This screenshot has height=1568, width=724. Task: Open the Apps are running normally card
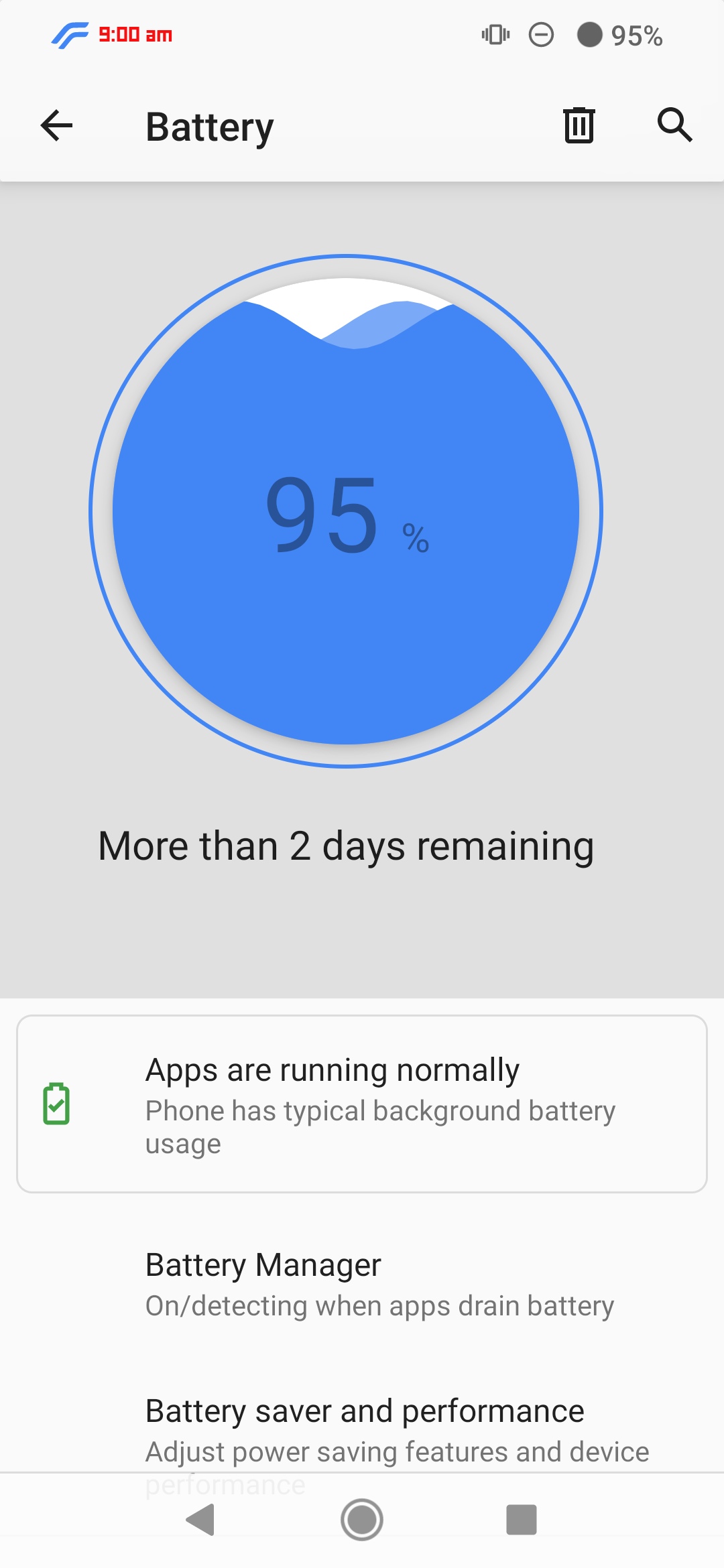(362, 1104)
